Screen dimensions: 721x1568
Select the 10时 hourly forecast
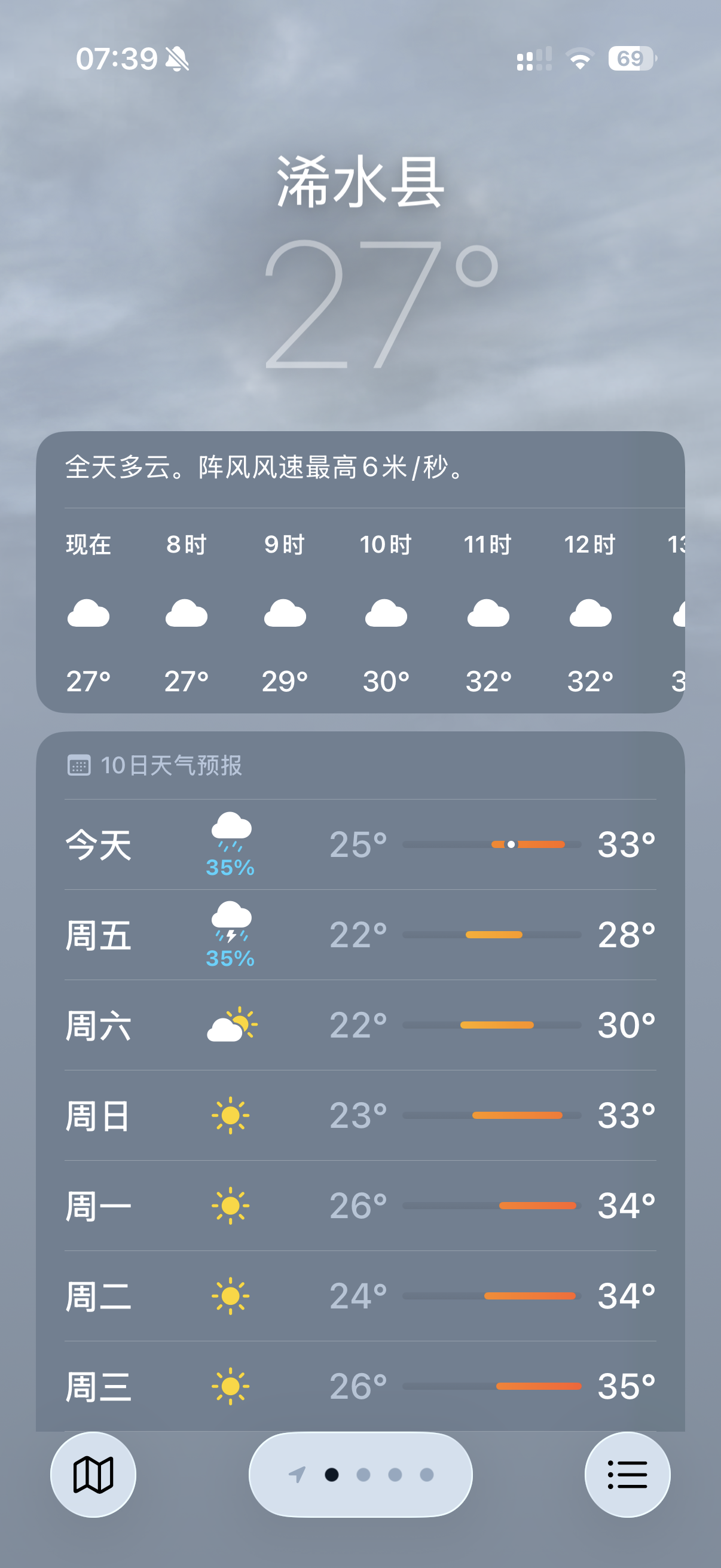point(386,613)
